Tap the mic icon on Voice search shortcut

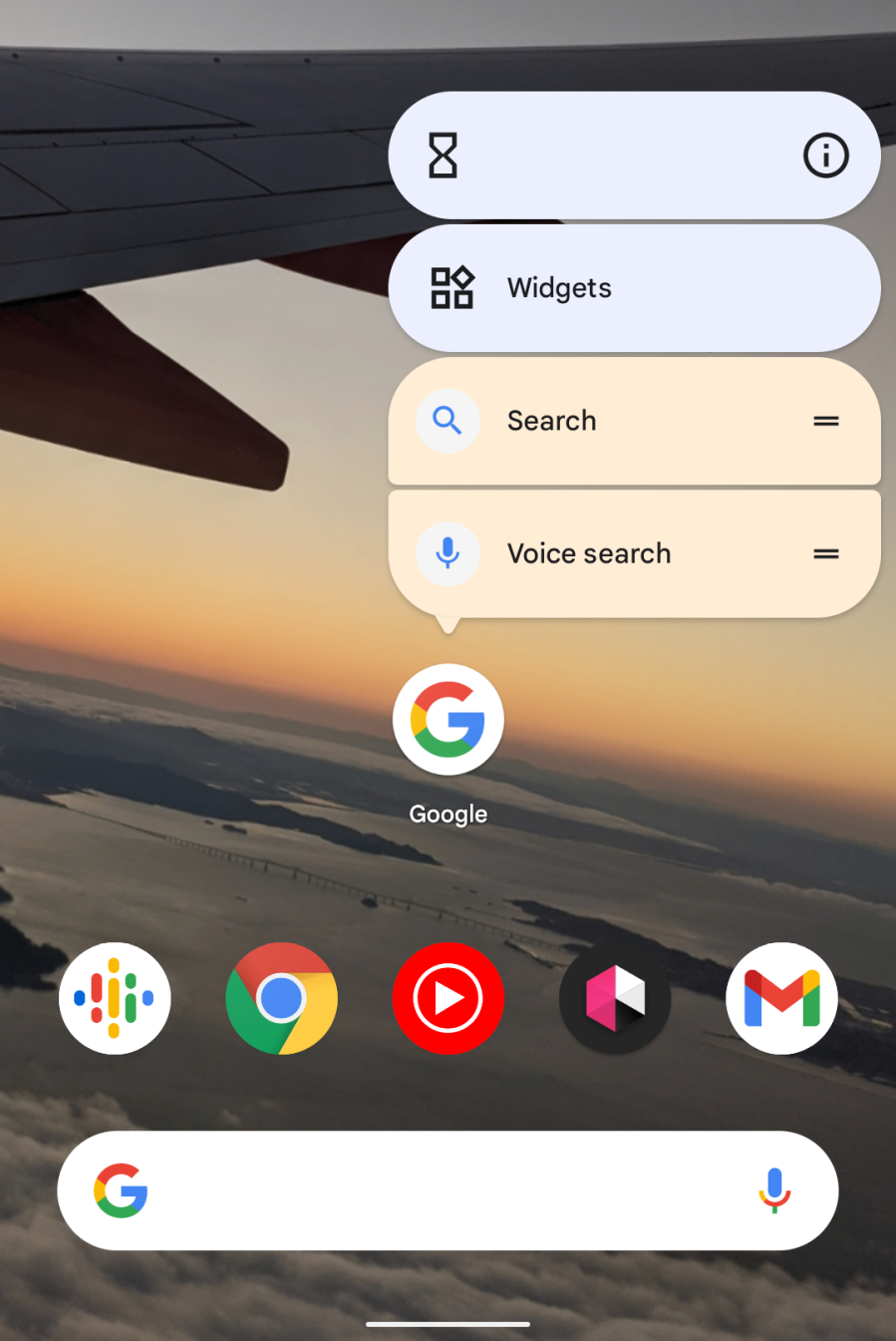pyautogui.click(x=448, y=553)
